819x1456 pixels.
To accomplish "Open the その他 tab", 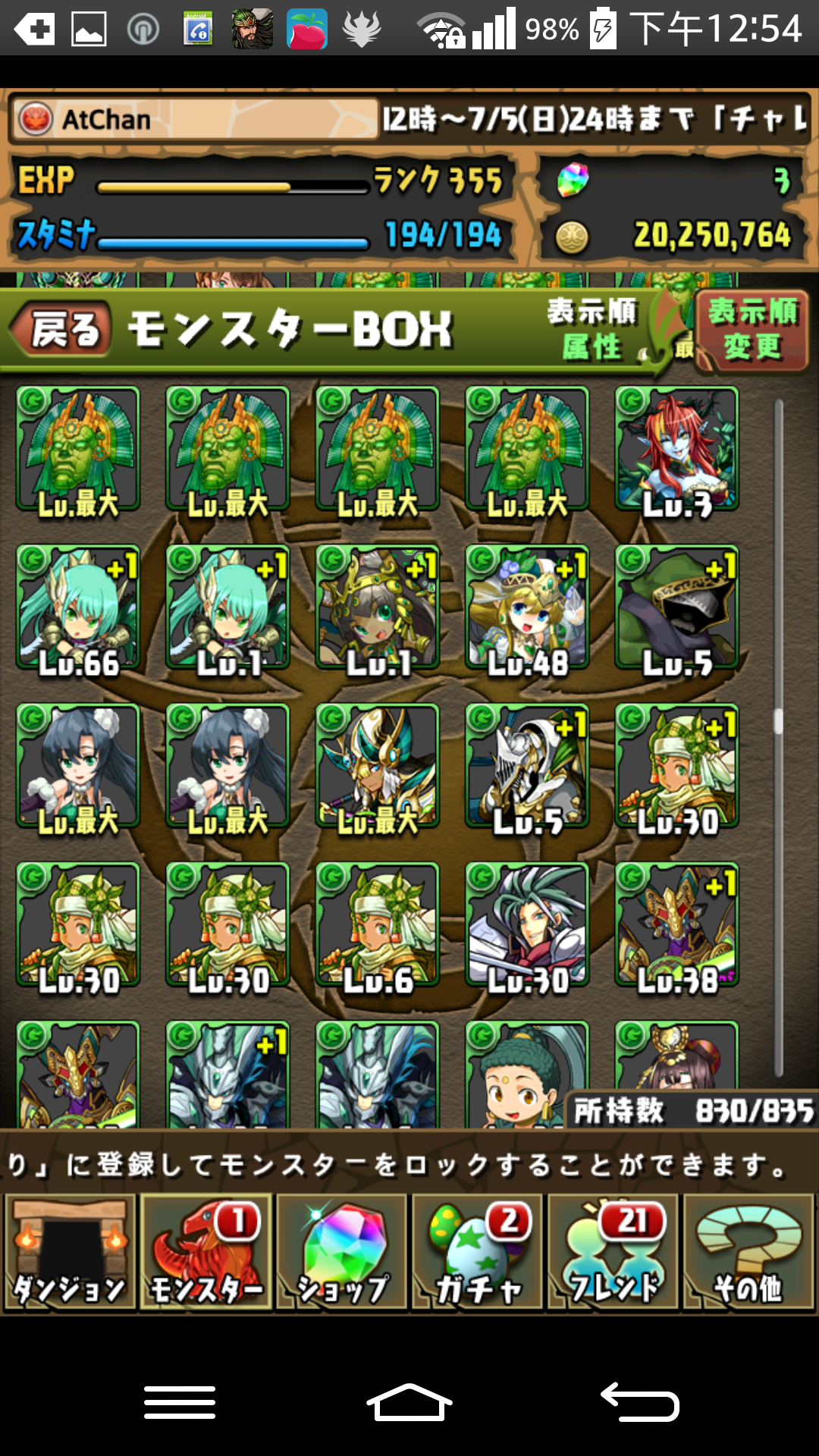I will point(748,1253).
